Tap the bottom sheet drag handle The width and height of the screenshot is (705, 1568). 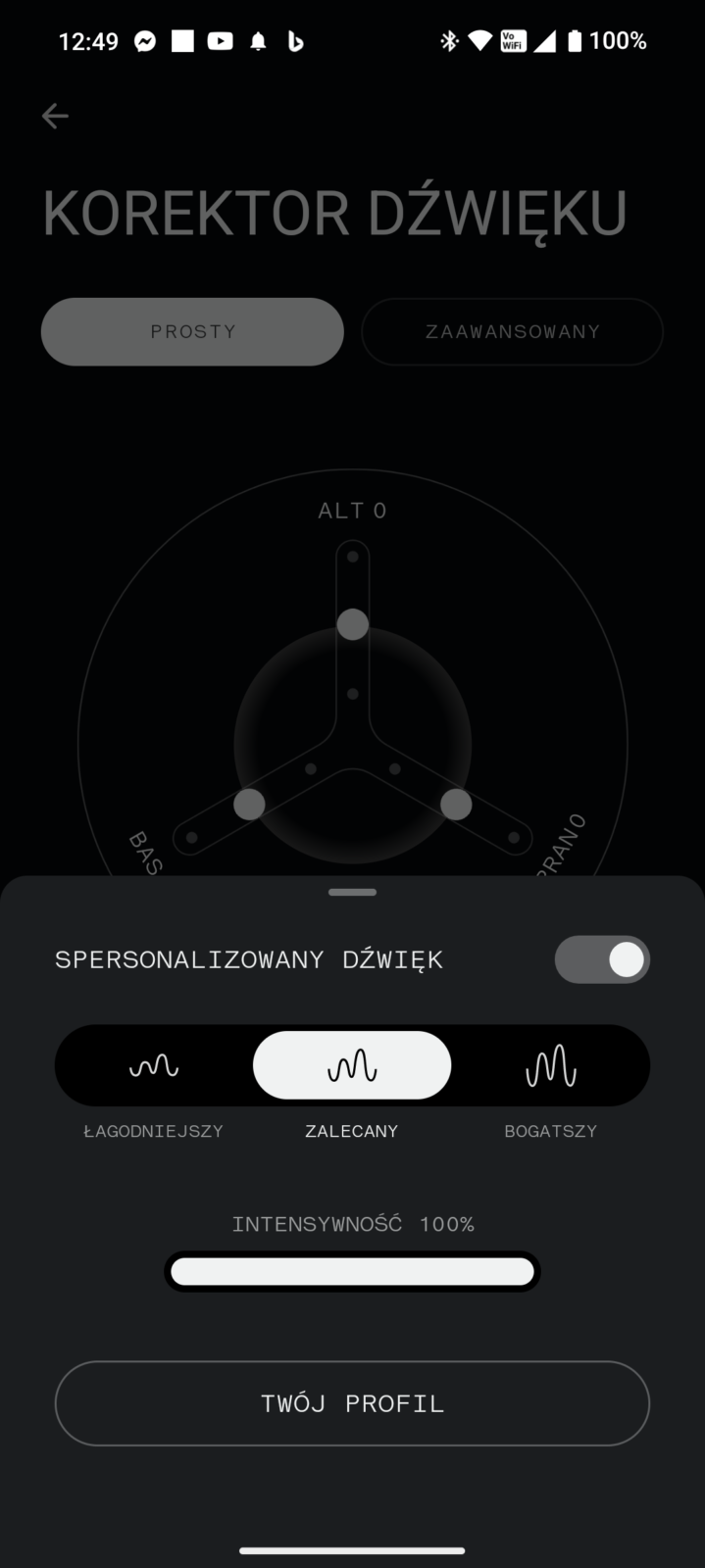point(352,893)
